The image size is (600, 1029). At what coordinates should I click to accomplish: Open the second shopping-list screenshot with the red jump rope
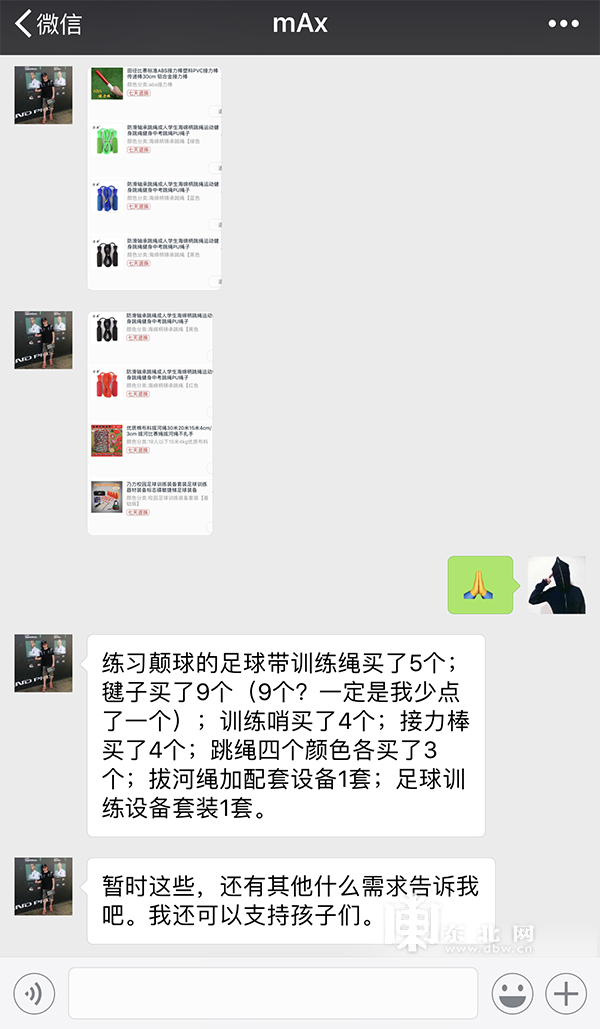tap(151, 422)
